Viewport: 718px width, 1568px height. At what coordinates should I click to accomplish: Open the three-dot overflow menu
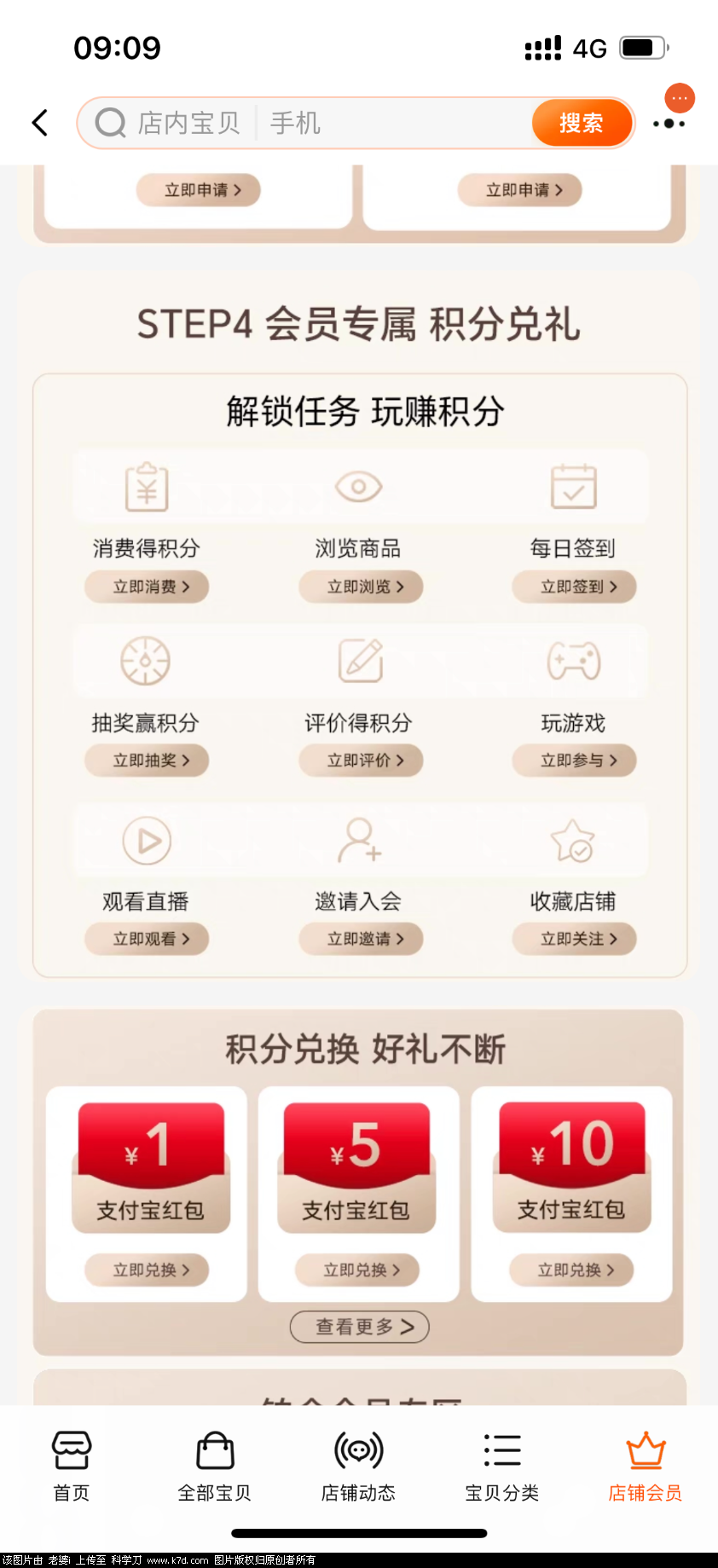point(669,124)
